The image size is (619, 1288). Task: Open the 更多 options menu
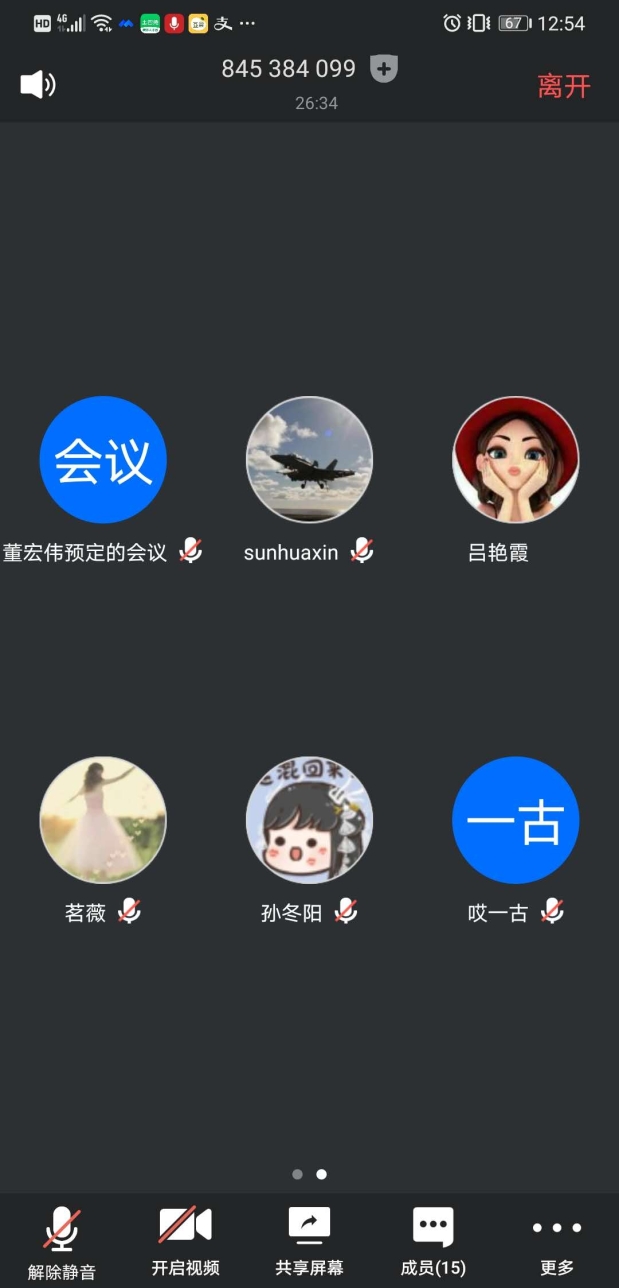(557, 1242)
